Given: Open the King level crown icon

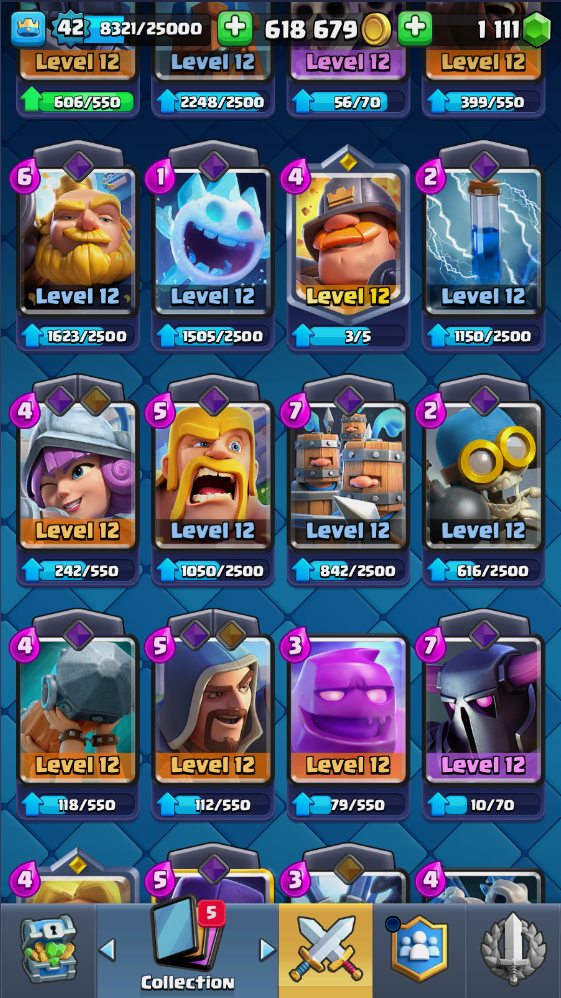Looking at the screenshot, I should 28,29.
